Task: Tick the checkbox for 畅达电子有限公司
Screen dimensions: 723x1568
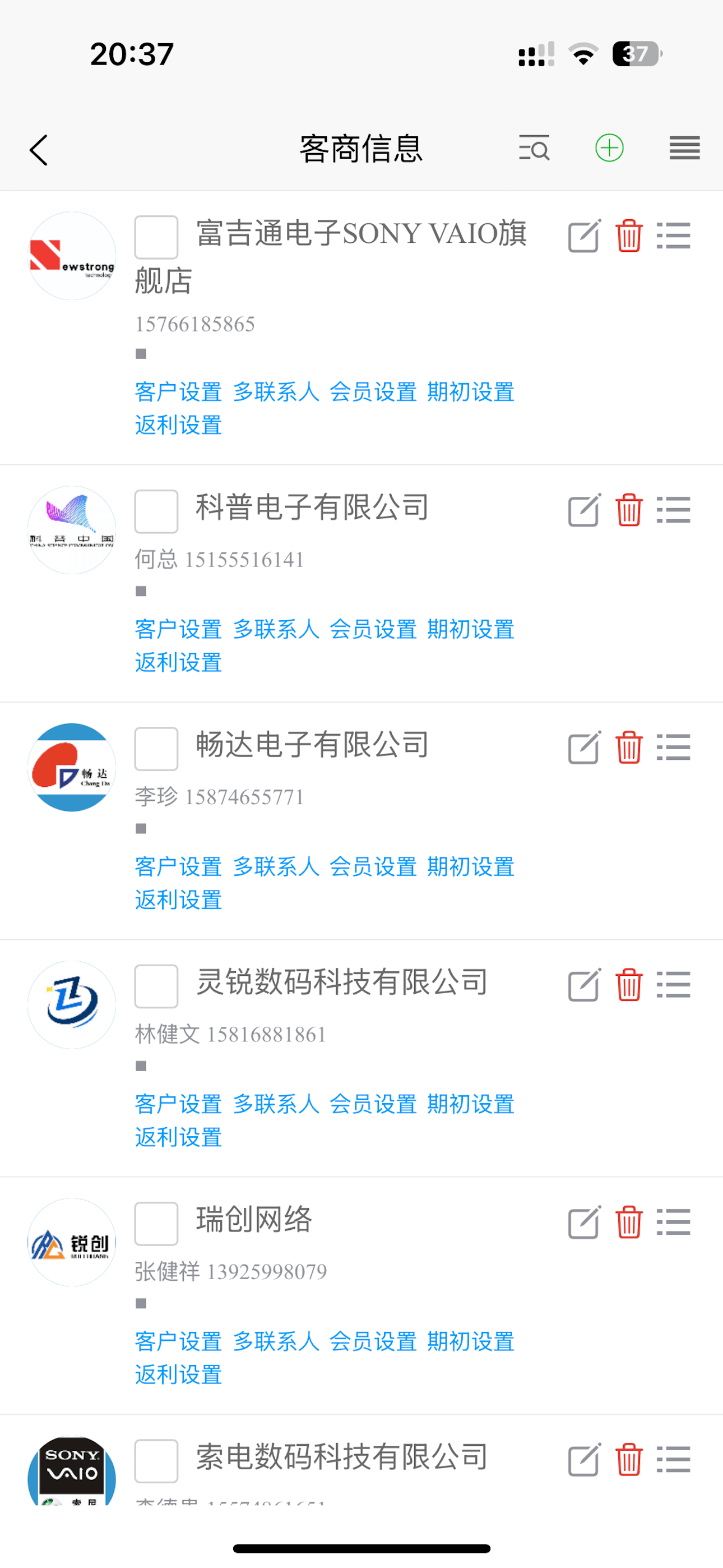Action: (x=156, y=749)
